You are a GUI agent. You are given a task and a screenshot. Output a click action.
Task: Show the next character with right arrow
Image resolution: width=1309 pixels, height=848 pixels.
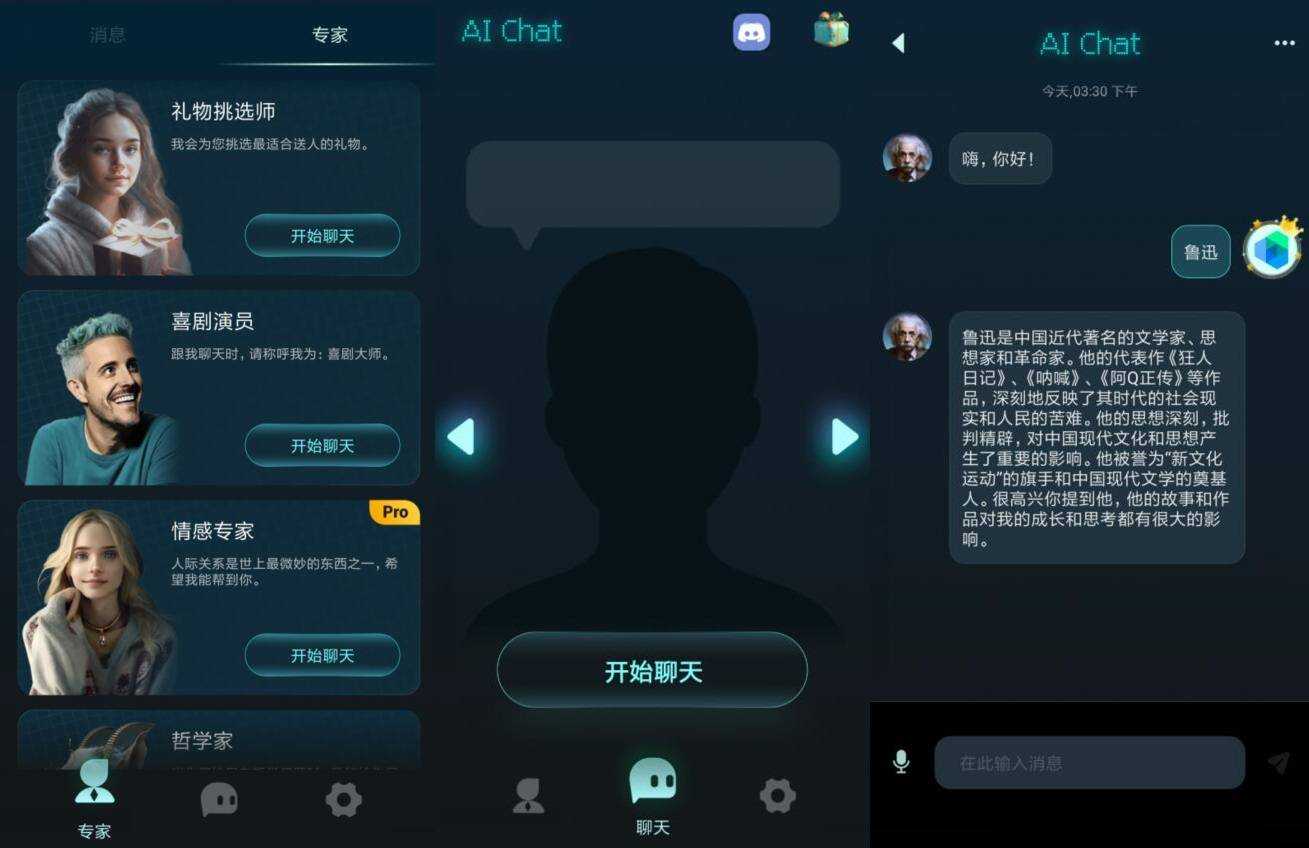point(844,437)
